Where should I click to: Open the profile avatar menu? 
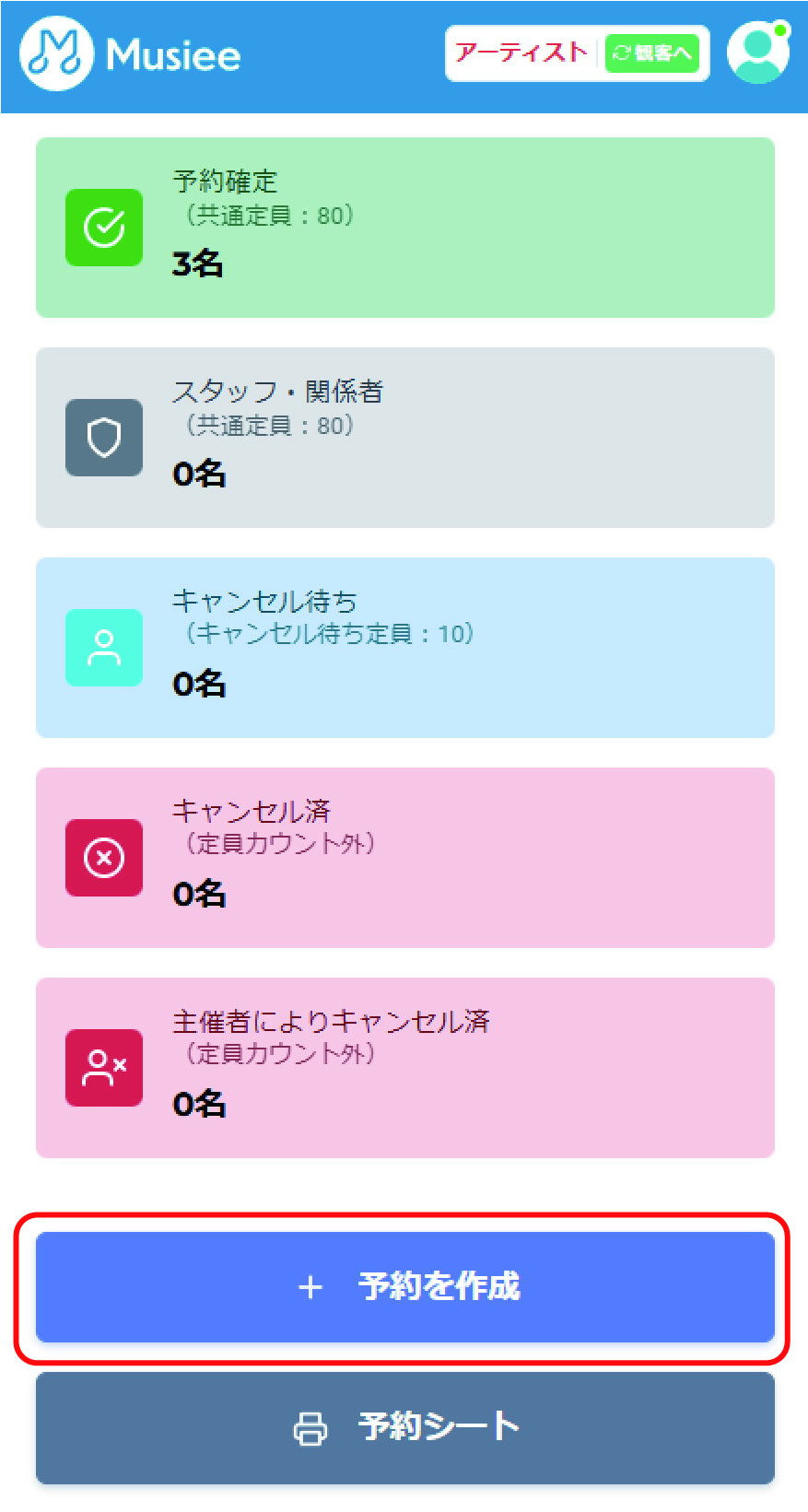(x=757, y=55)
